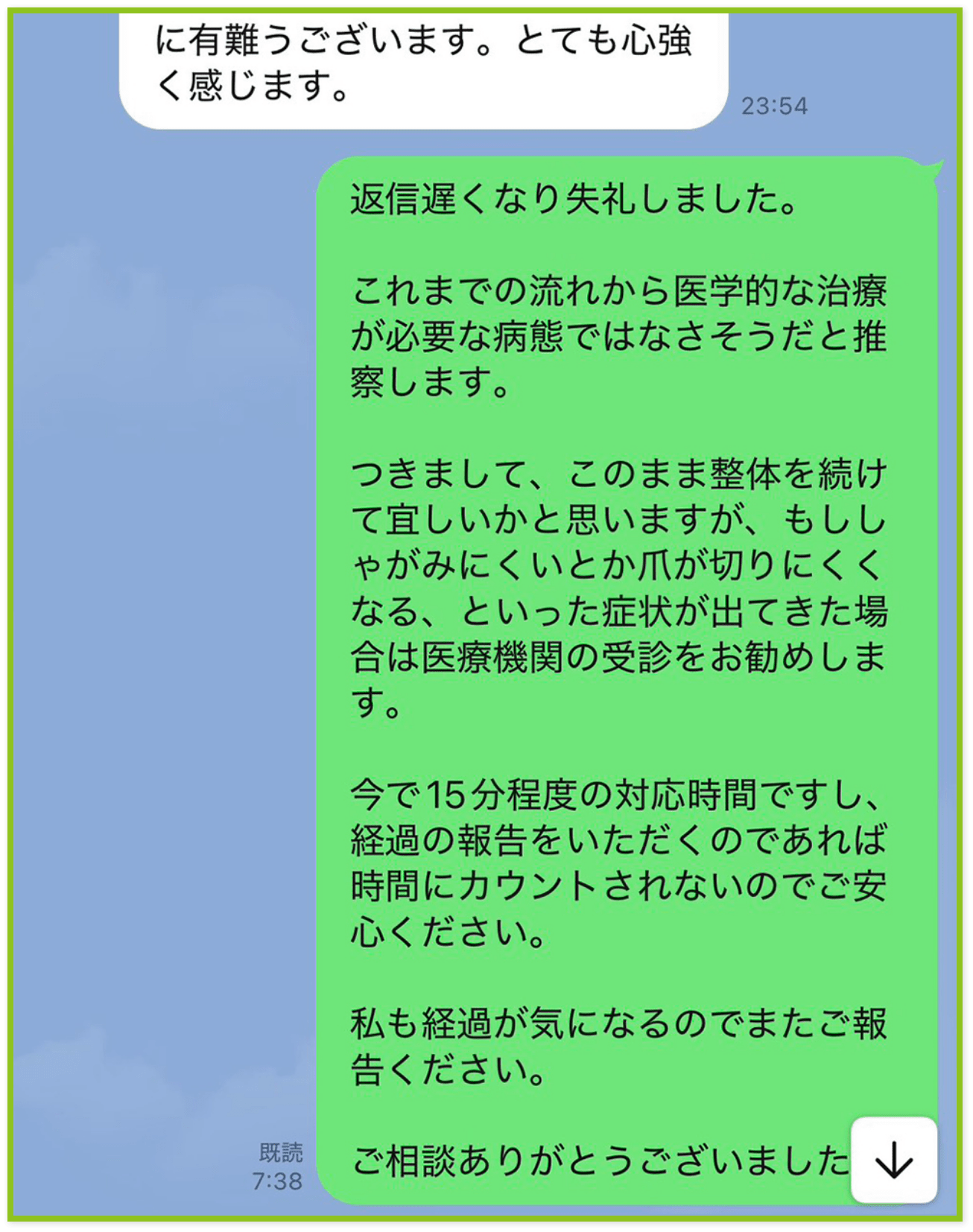Jump to latest message with down arrow
Screen dimensions: 973x1232
(893, 1160)
